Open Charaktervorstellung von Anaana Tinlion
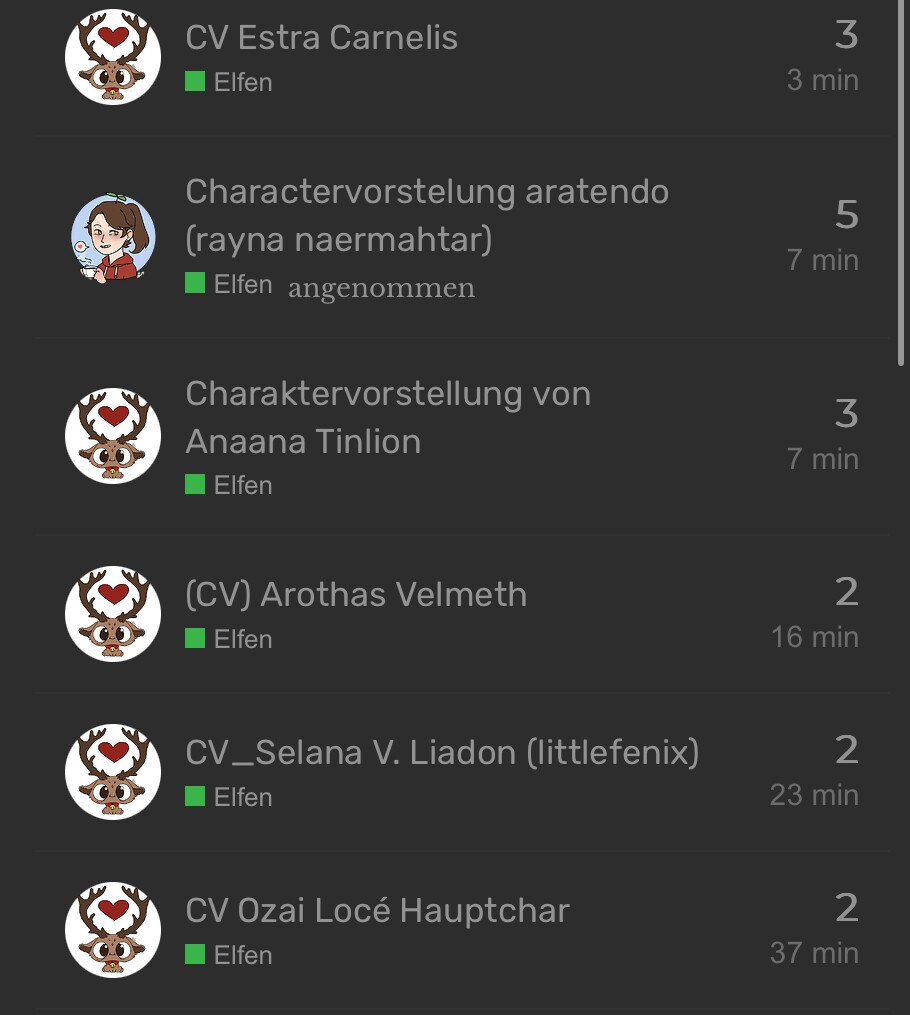Image resolution: width=910 pixels, height=1015 pixels. coord(388,417)
